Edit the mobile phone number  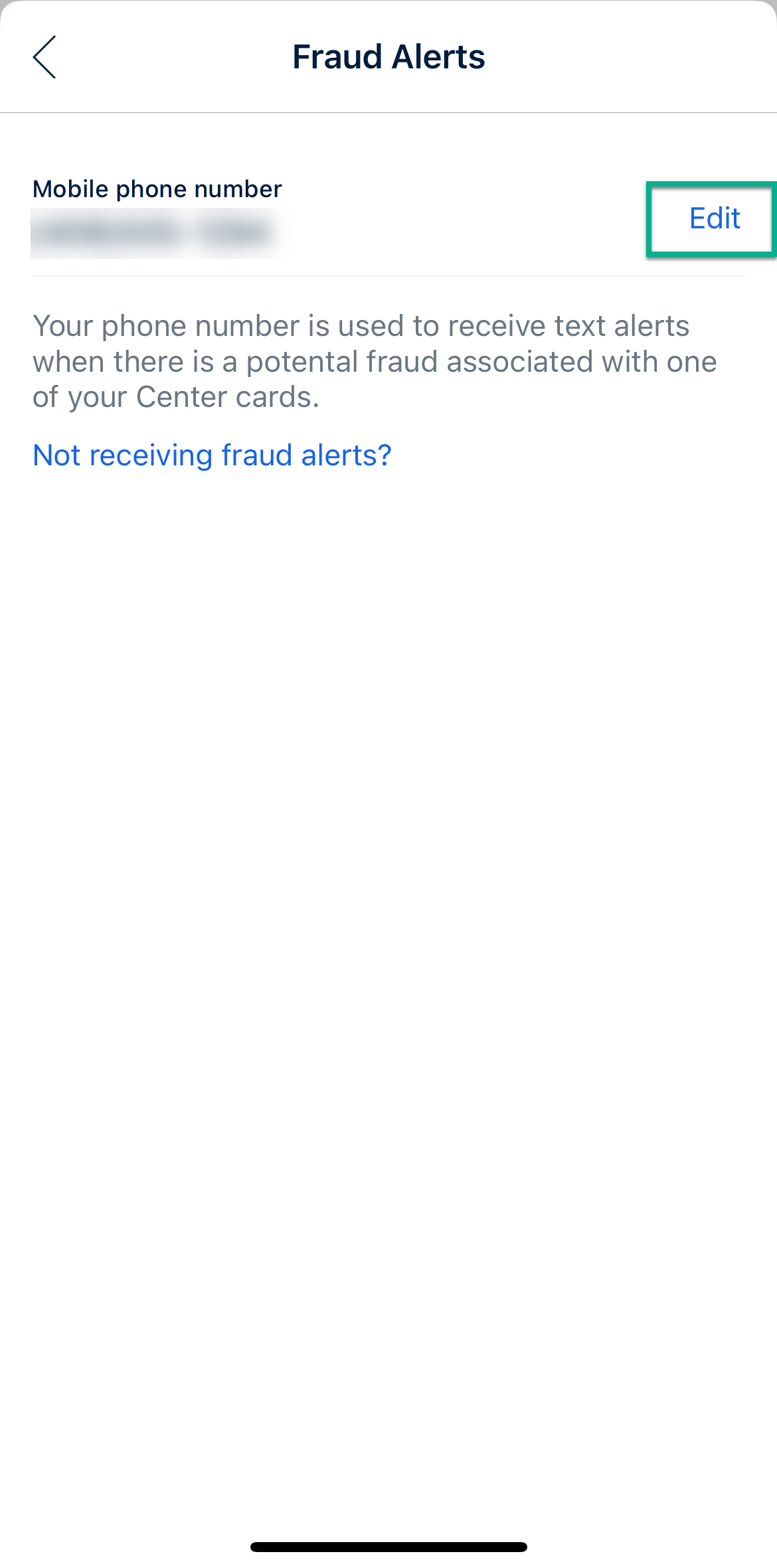click(714, 218)
